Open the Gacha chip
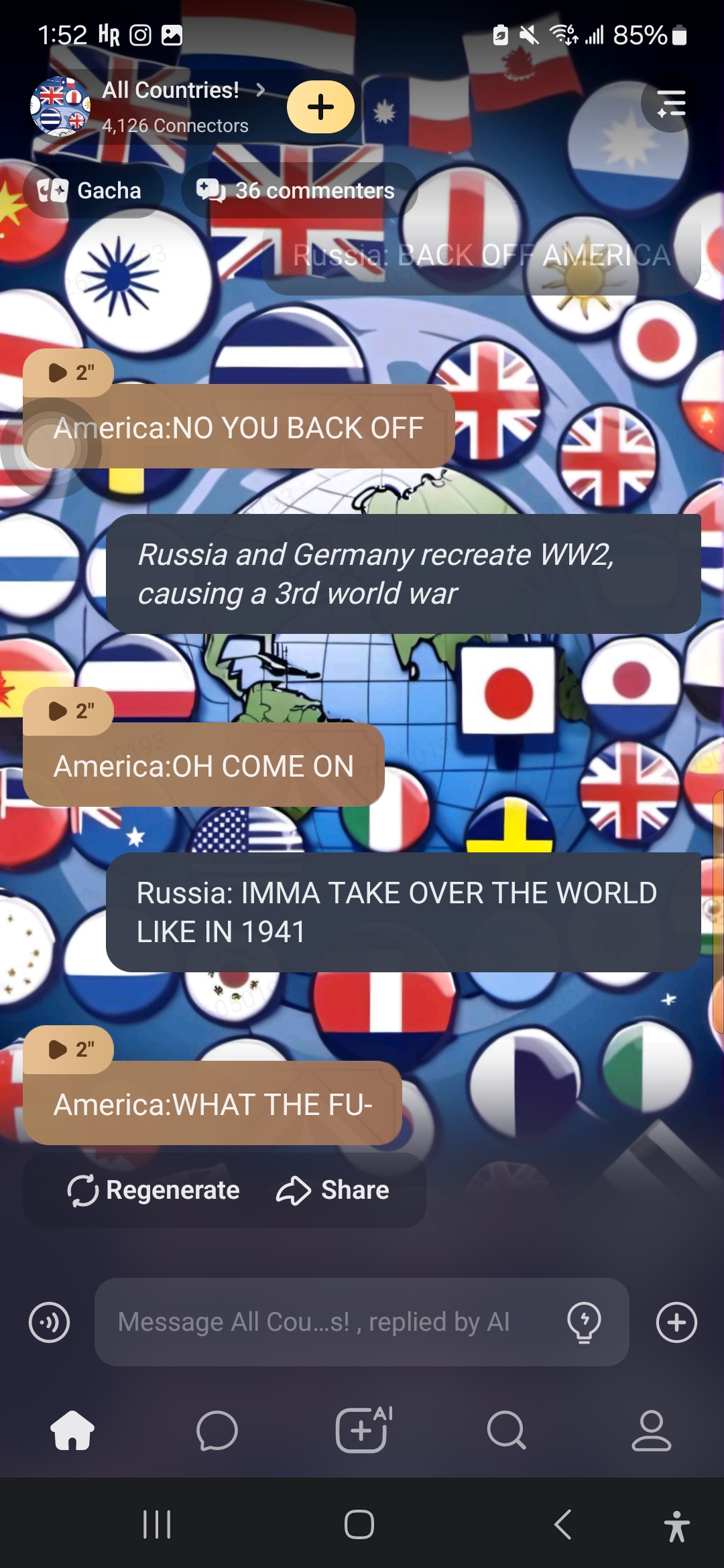The width and height of the screenshot is (724, 1568). [93, 190]
